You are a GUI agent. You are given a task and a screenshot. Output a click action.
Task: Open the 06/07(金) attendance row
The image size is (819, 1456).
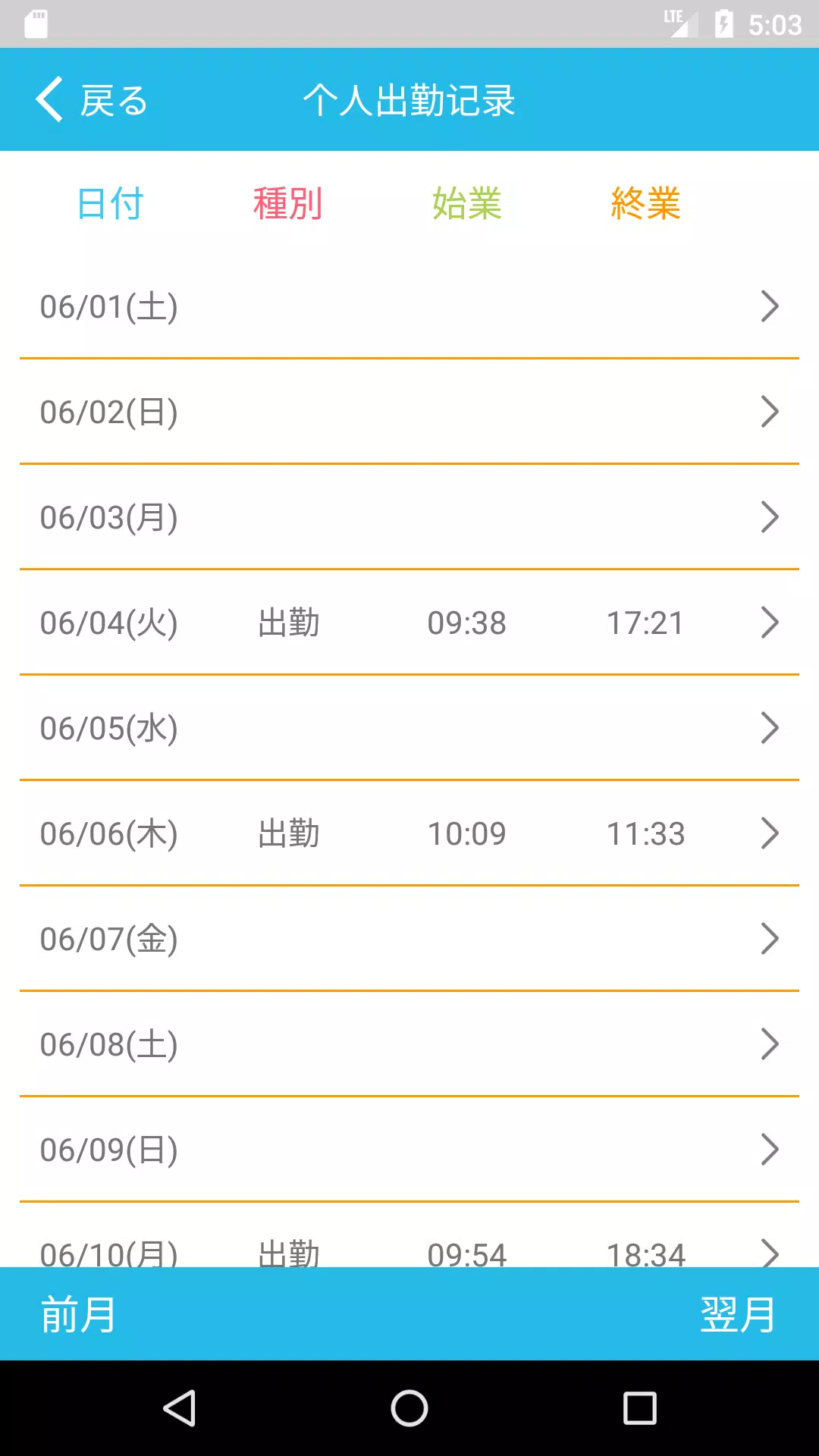coord(409,939)
